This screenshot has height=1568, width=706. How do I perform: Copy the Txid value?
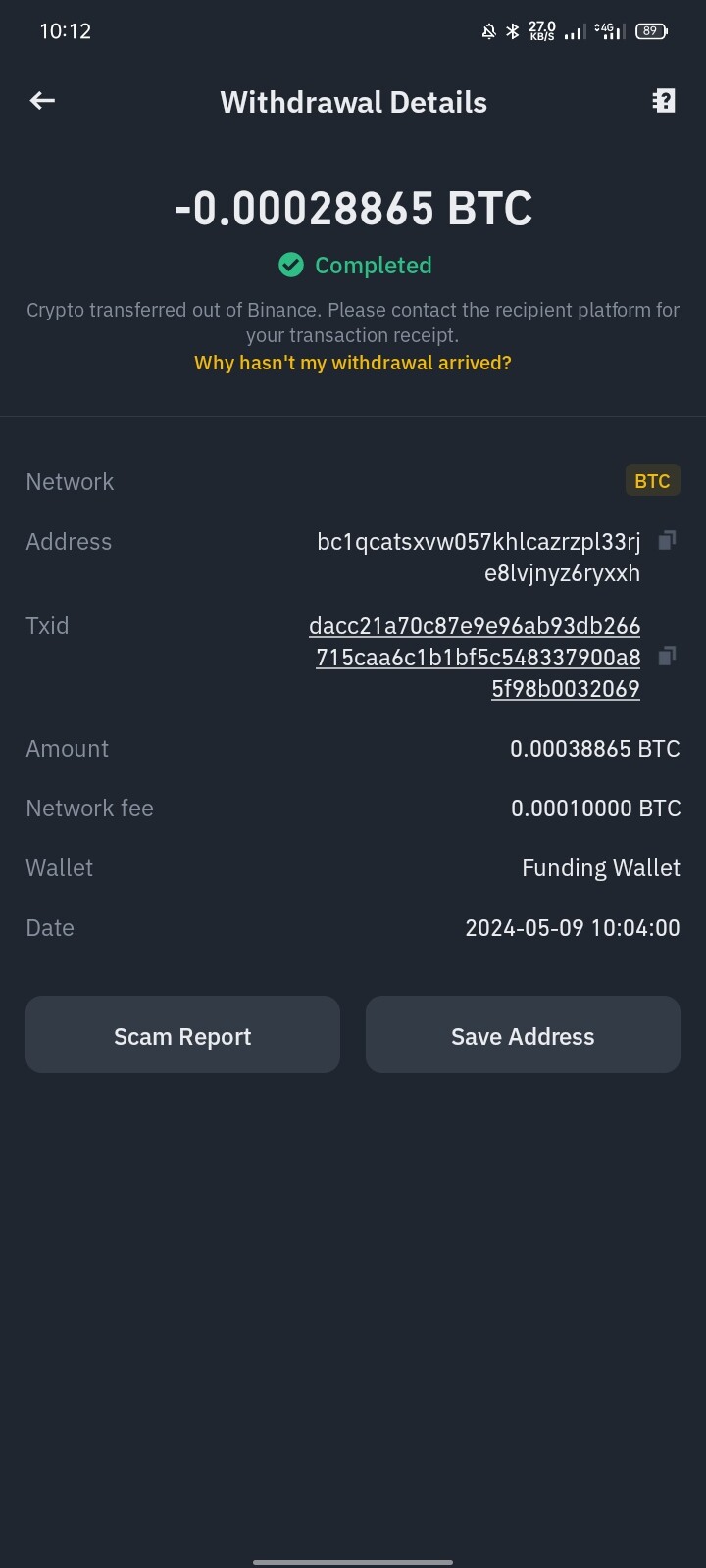point(667,657)
